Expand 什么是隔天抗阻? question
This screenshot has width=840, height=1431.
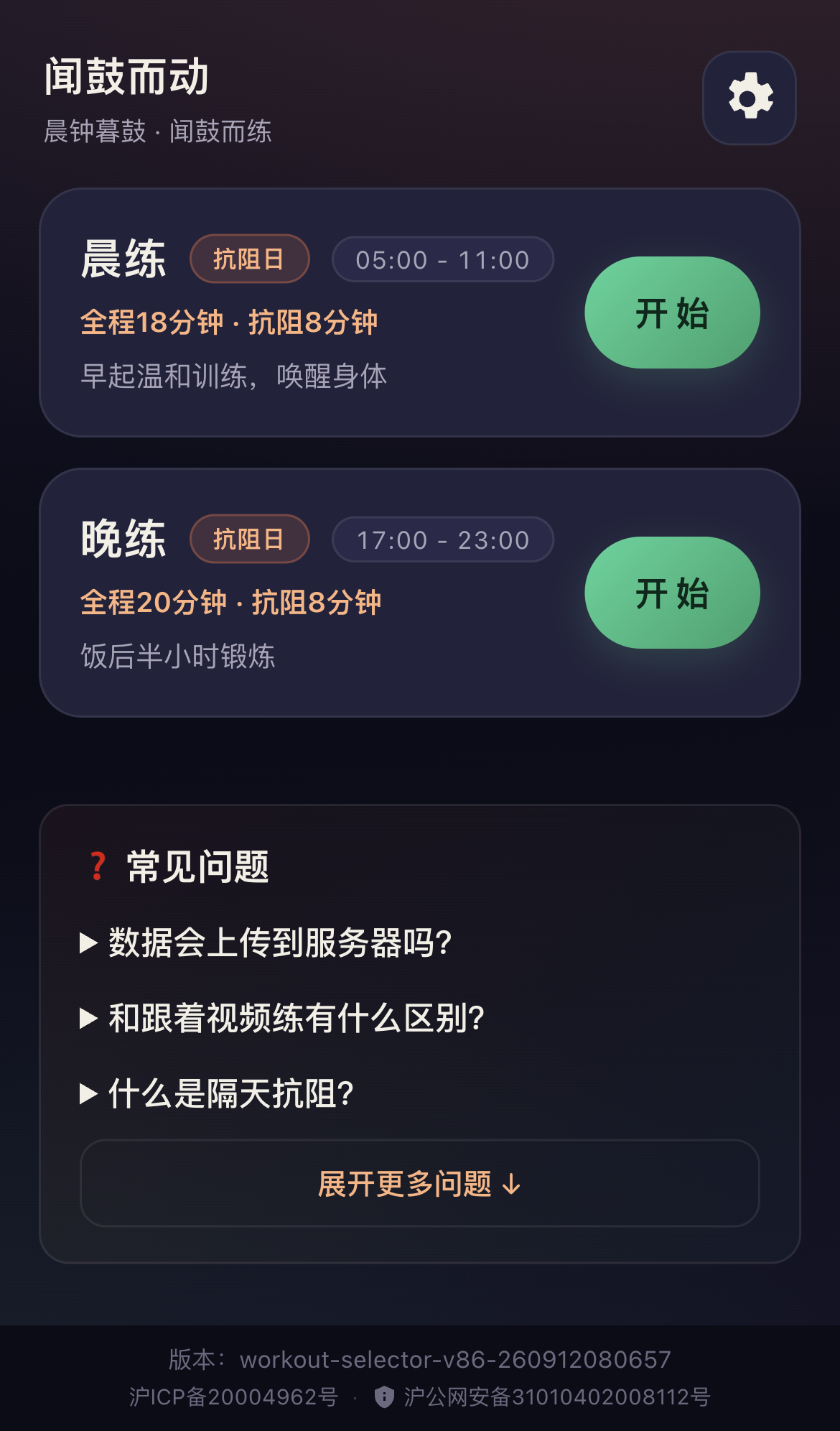[x=217, y=1093]
